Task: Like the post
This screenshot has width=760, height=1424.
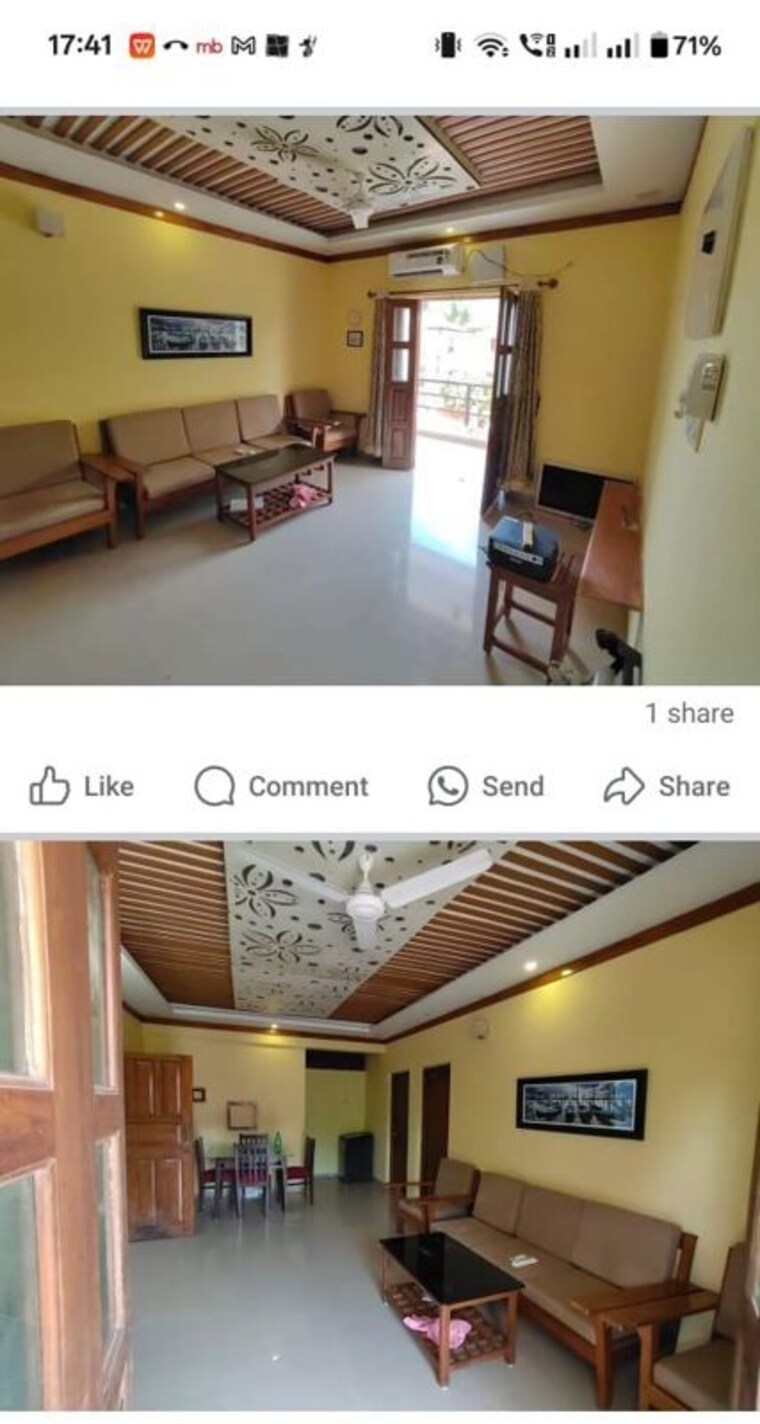Action: [x=81, y=786]
